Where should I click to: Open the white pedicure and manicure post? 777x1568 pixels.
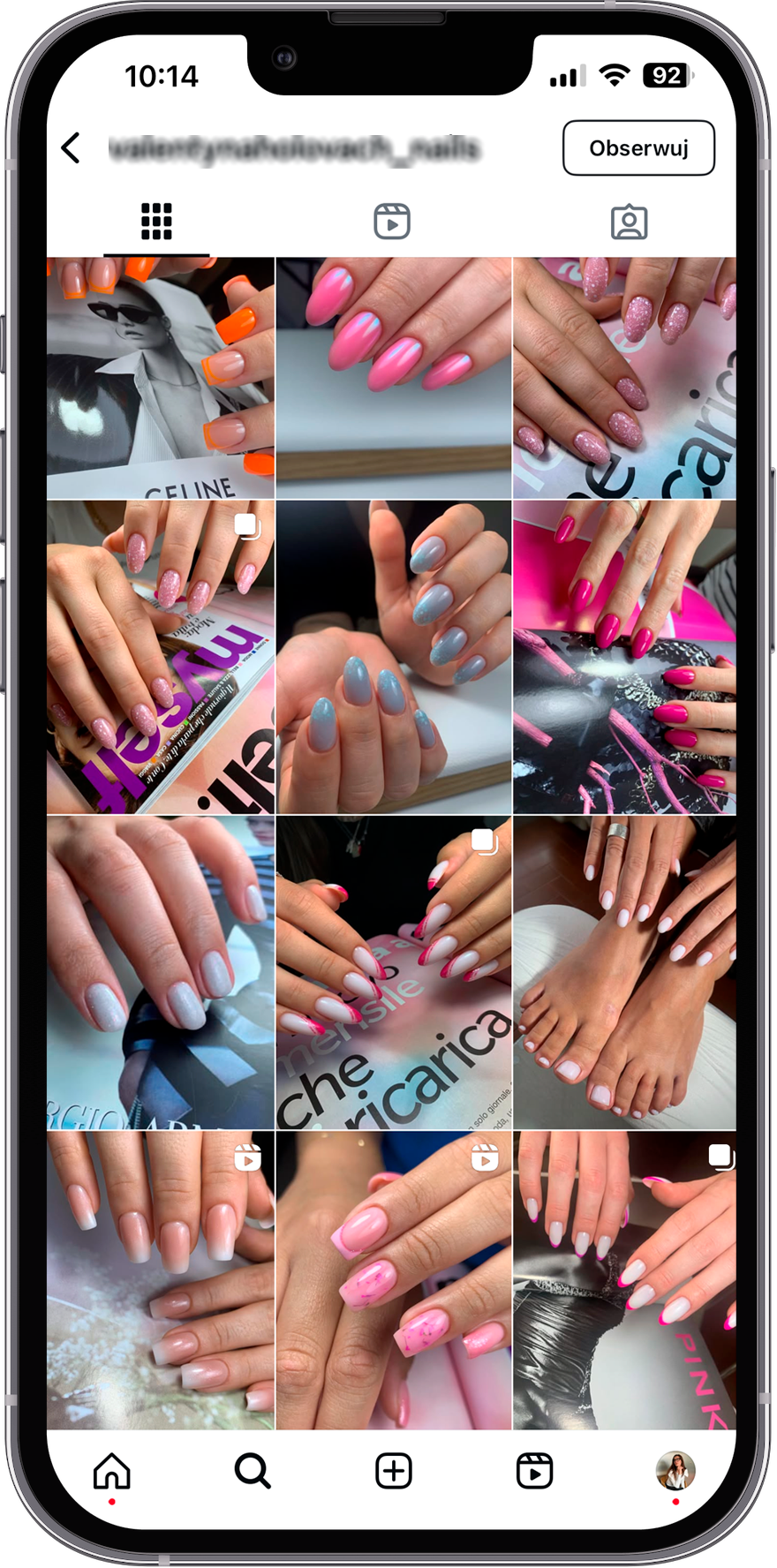click(623, 971)
